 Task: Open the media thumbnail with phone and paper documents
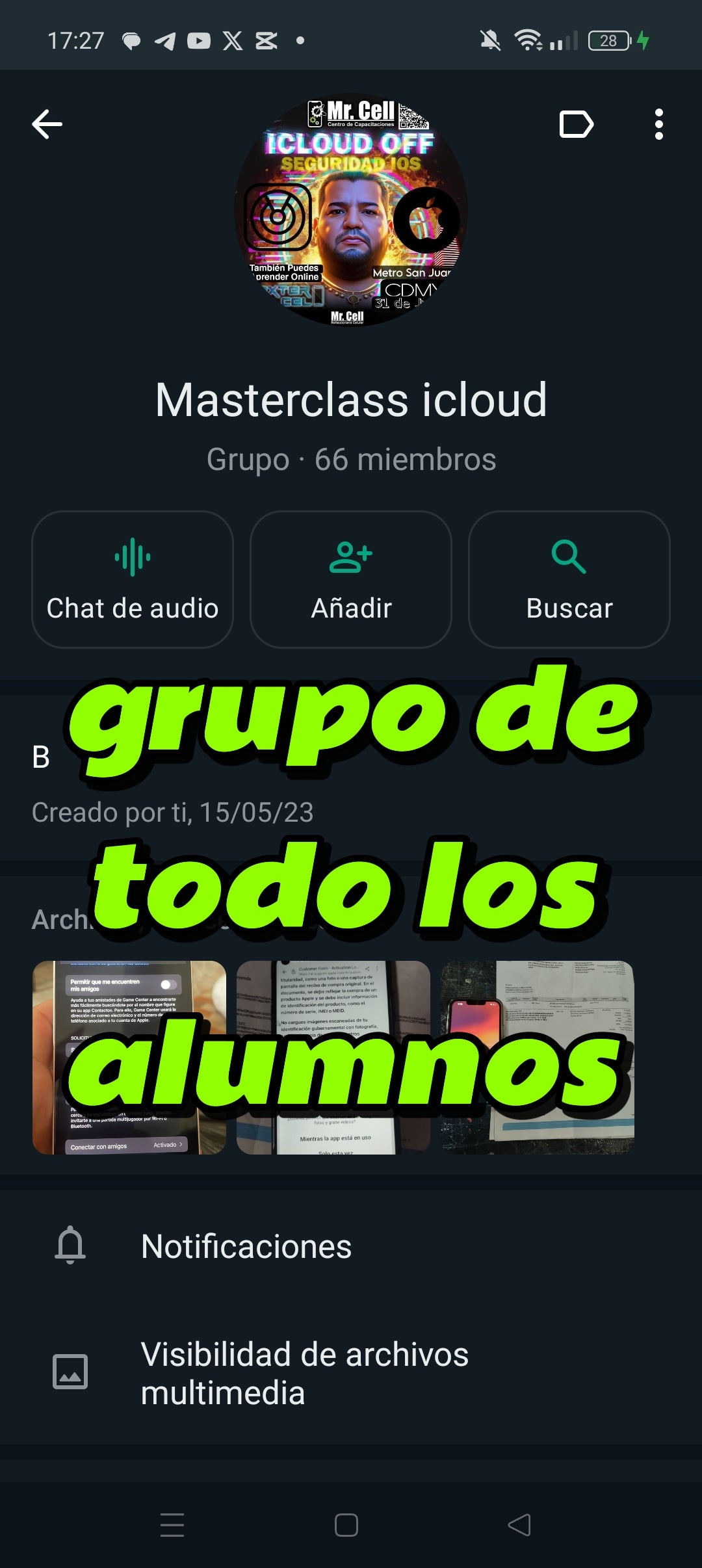pyautogui.click(x=538, y=1057)
